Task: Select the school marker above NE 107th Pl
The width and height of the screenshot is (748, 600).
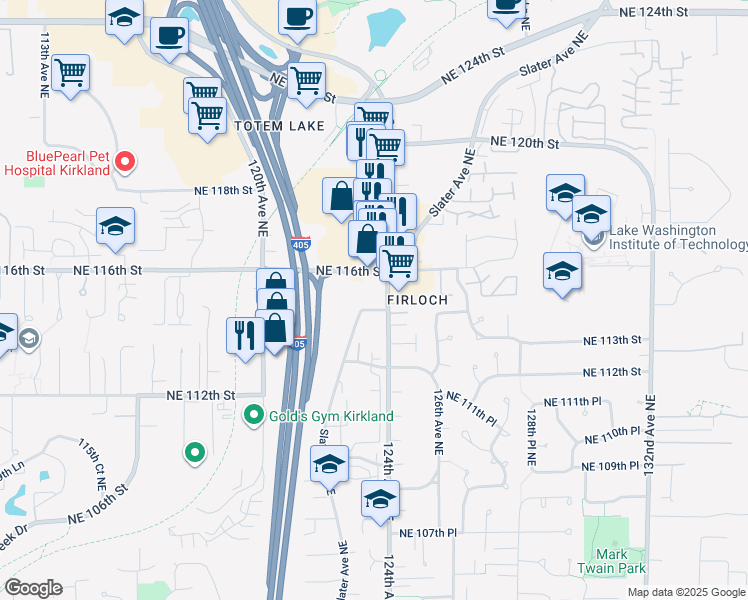Action: pyautogui.click(x=380, y=502)
